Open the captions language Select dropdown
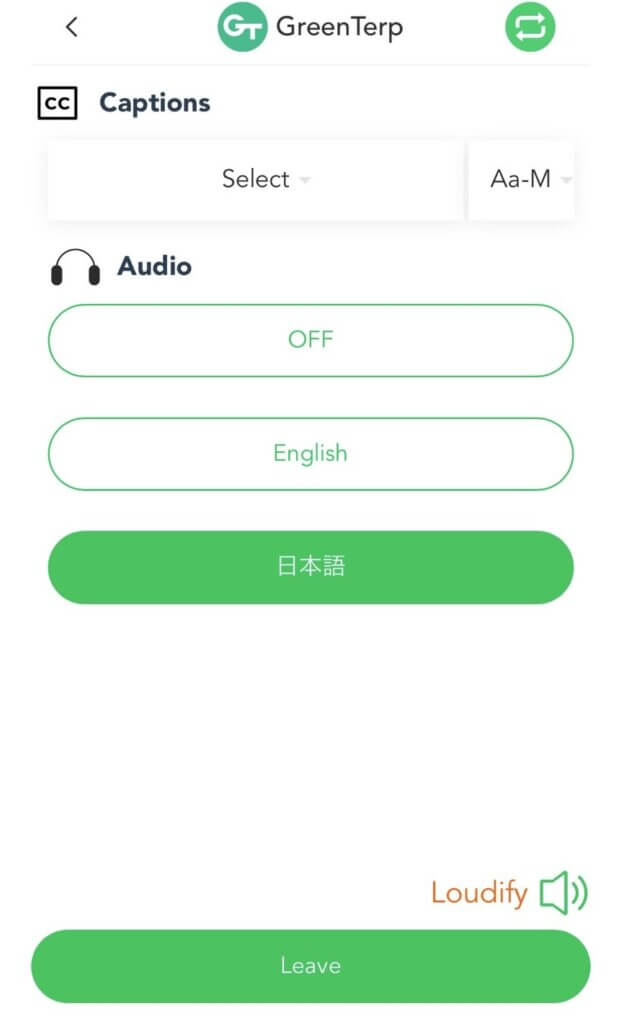Image resolution: width=624 pixels, height=1024 pixels. coord(256,179)
